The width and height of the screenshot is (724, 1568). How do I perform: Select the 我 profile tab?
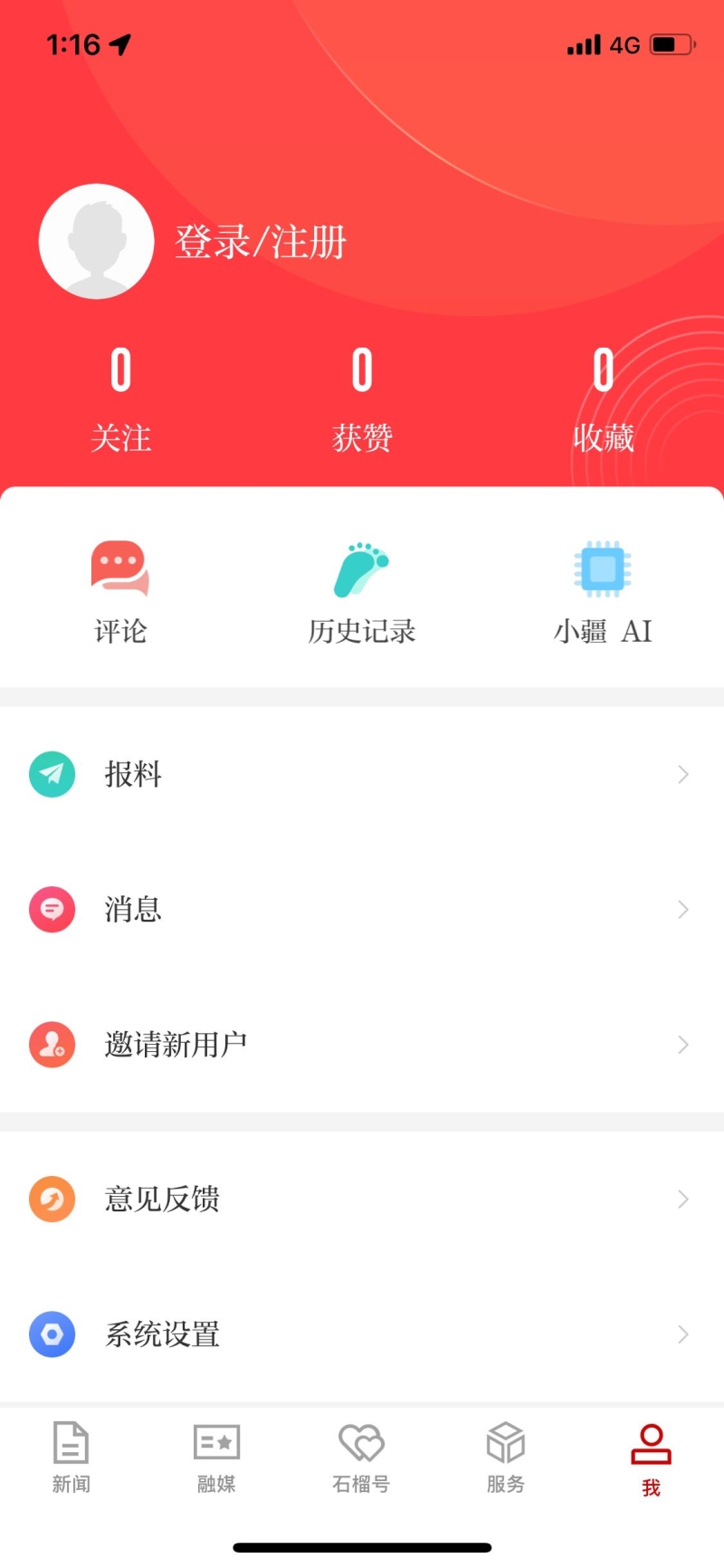pyautogui.click(x=651, y=1459)
